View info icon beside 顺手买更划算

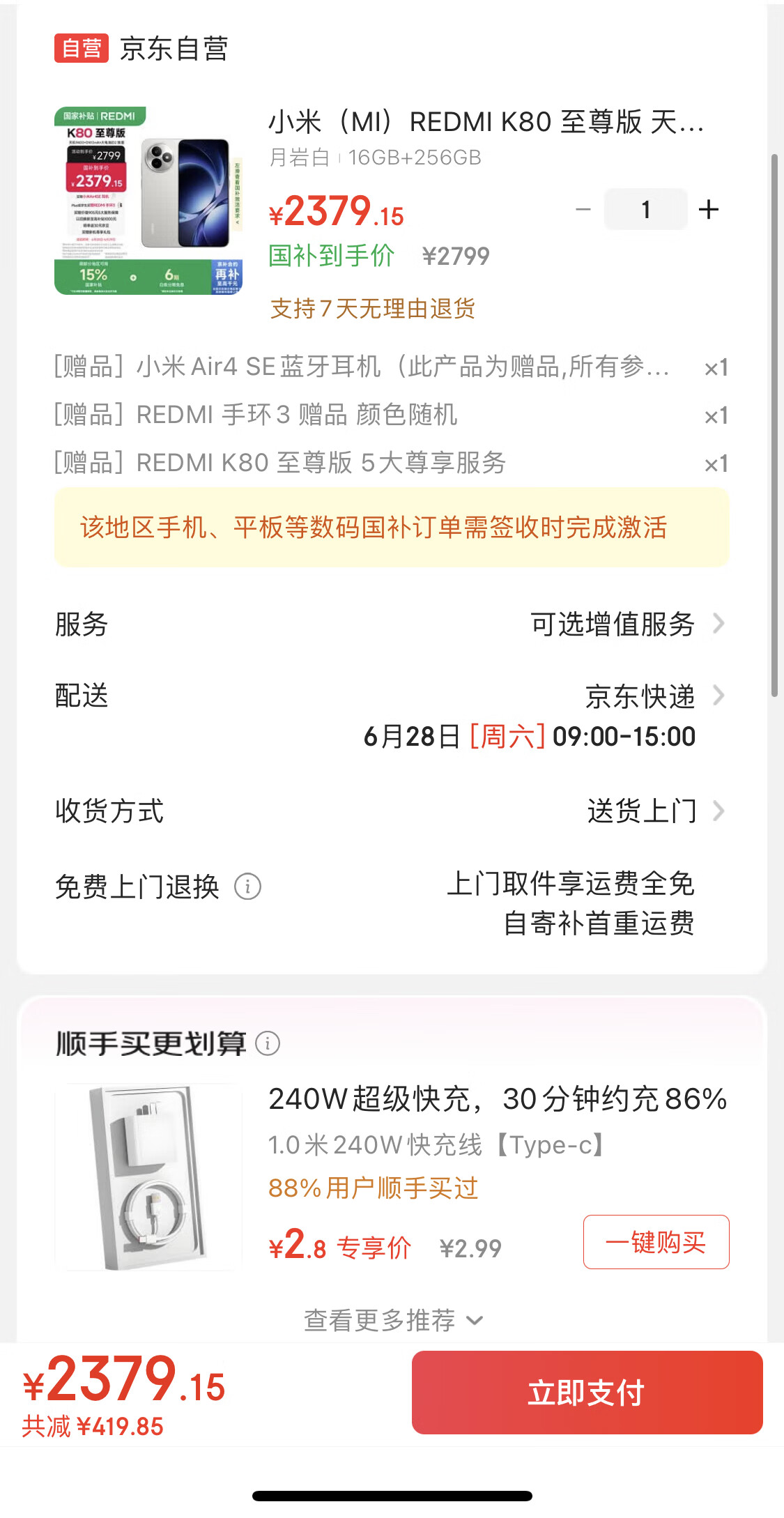pyautogui.click(x=268, y=1043)
